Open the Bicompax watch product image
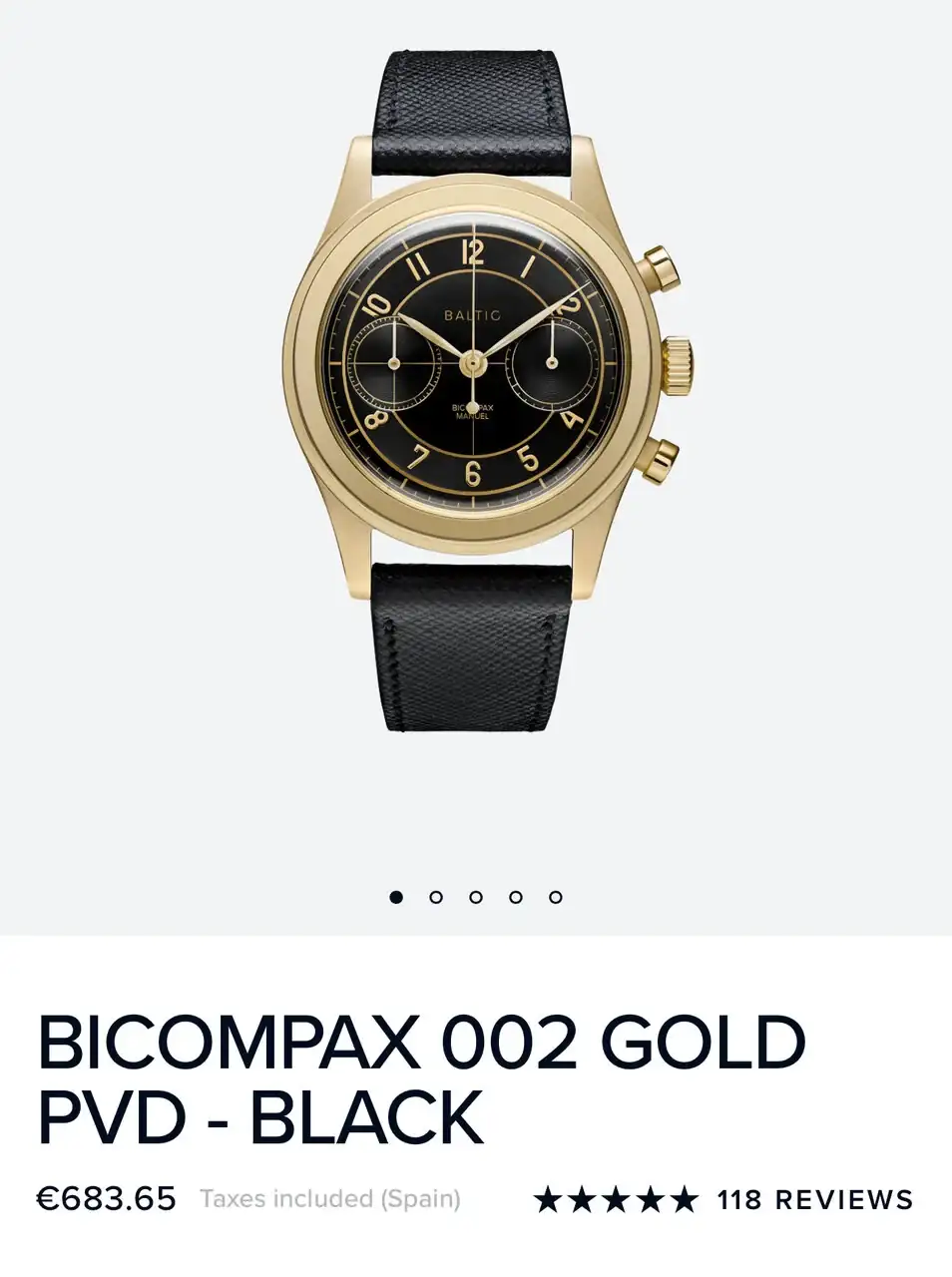The height and width of the screenshot is (1277, 952). (x=476, y=389)
